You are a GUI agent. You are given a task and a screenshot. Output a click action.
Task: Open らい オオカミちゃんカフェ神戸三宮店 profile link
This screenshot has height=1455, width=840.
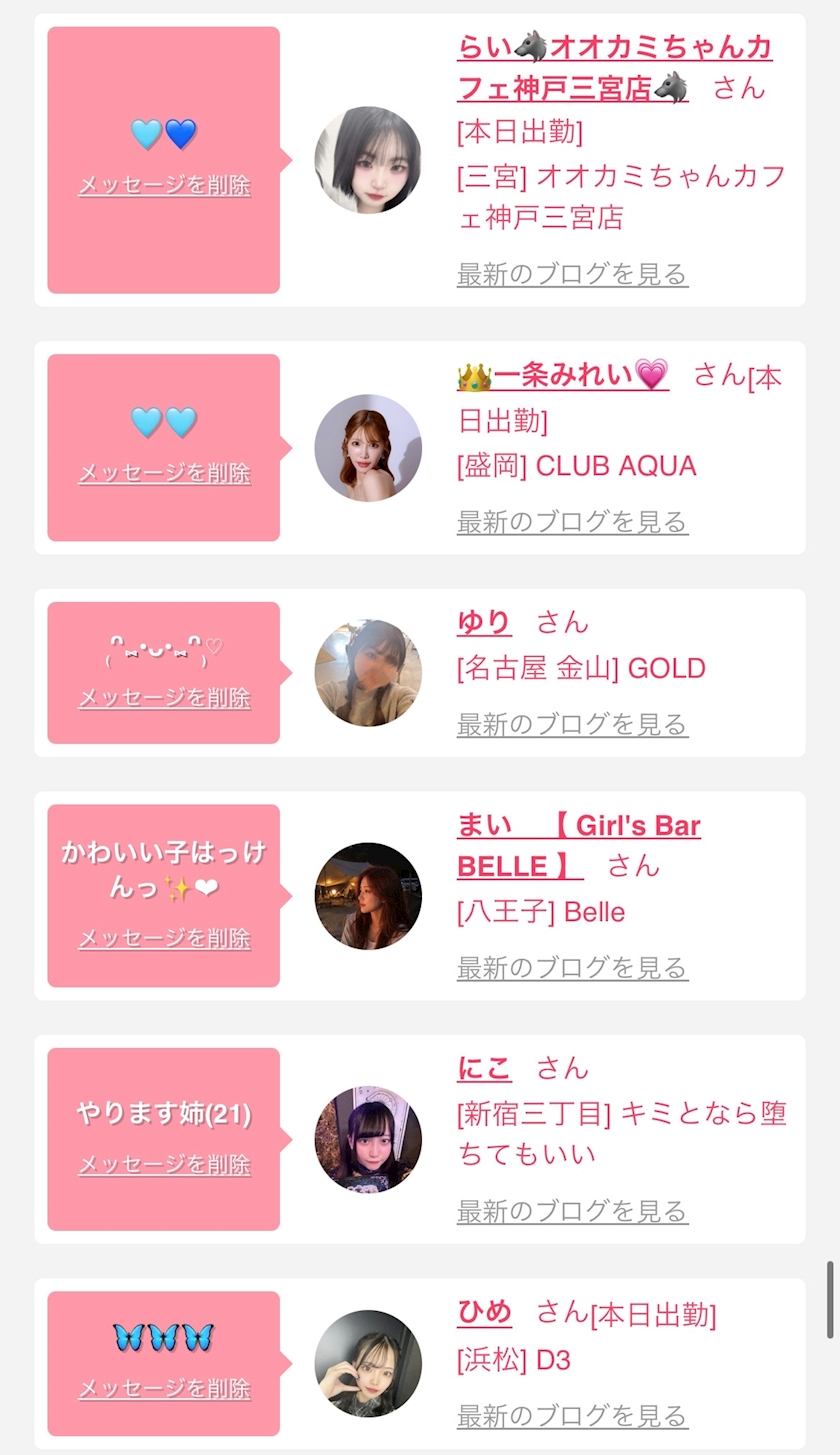pos(614,67)
